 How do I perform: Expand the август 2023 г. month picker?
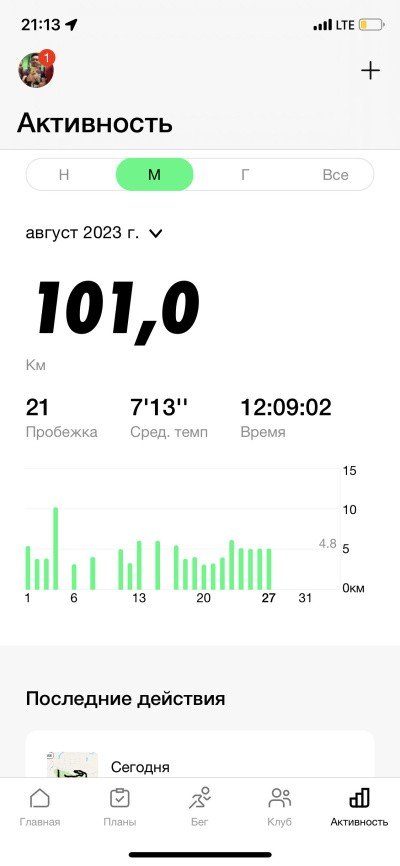(x=94, y=233)
